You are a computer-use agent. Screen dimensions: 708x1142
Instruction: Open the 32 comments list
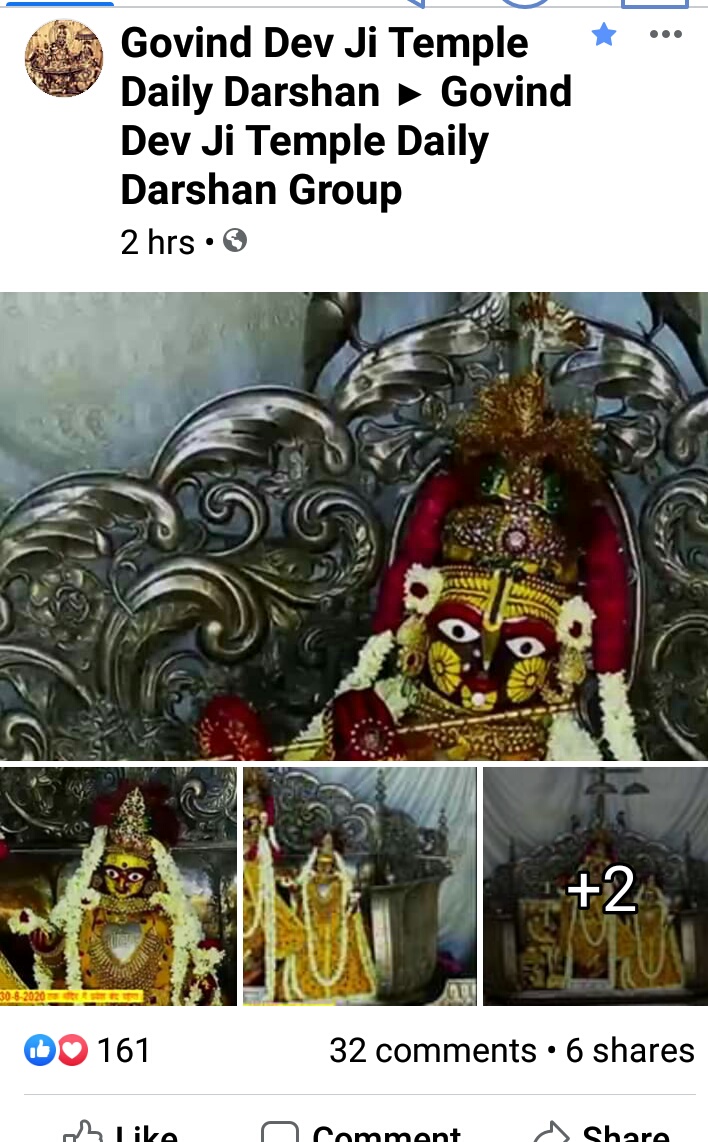[x=432, y=1050]
